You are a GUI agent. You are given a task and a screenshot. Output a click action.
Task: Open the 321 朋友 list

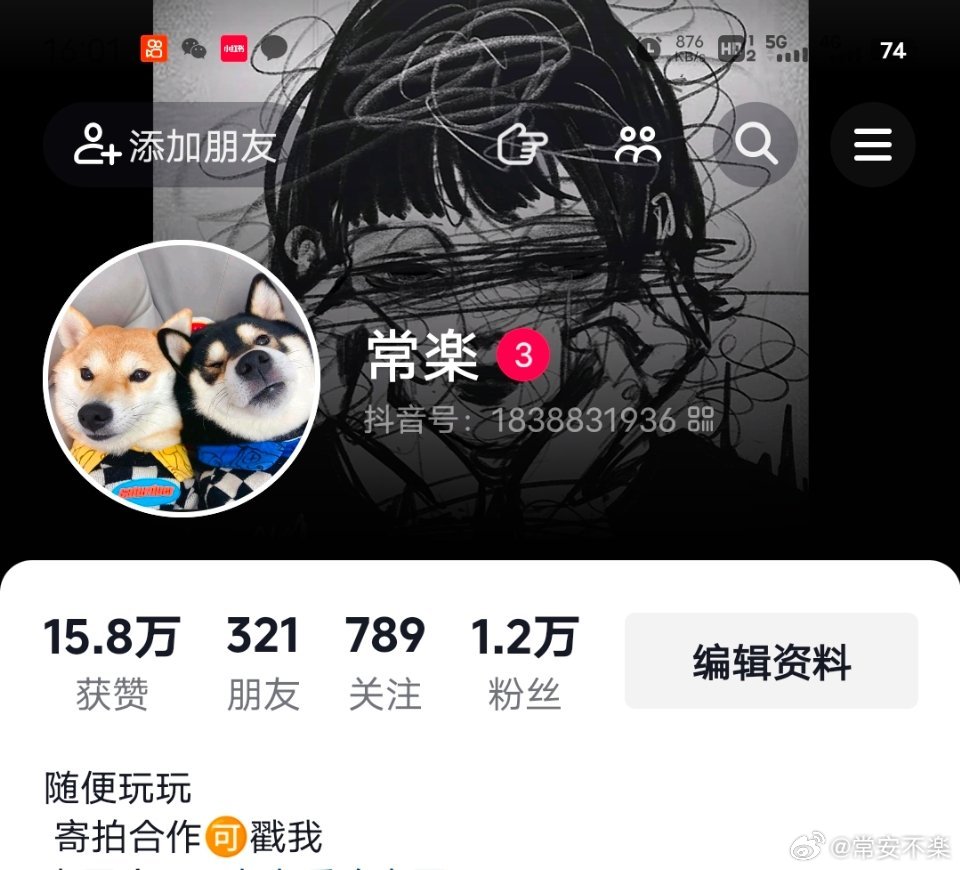click(x=263, y=663)
